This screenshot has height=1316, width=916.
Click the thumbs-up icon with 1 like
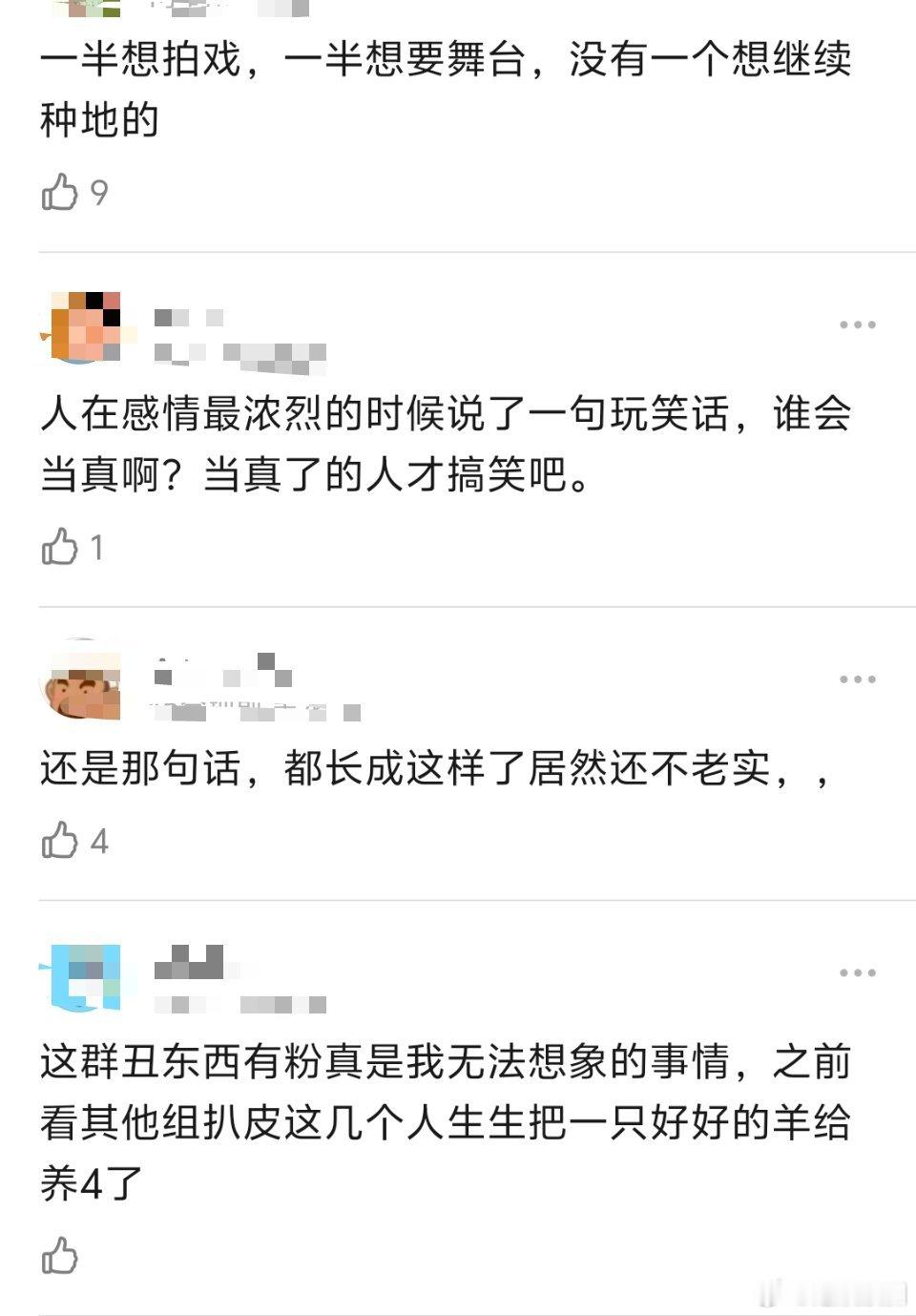pos(61,544)
